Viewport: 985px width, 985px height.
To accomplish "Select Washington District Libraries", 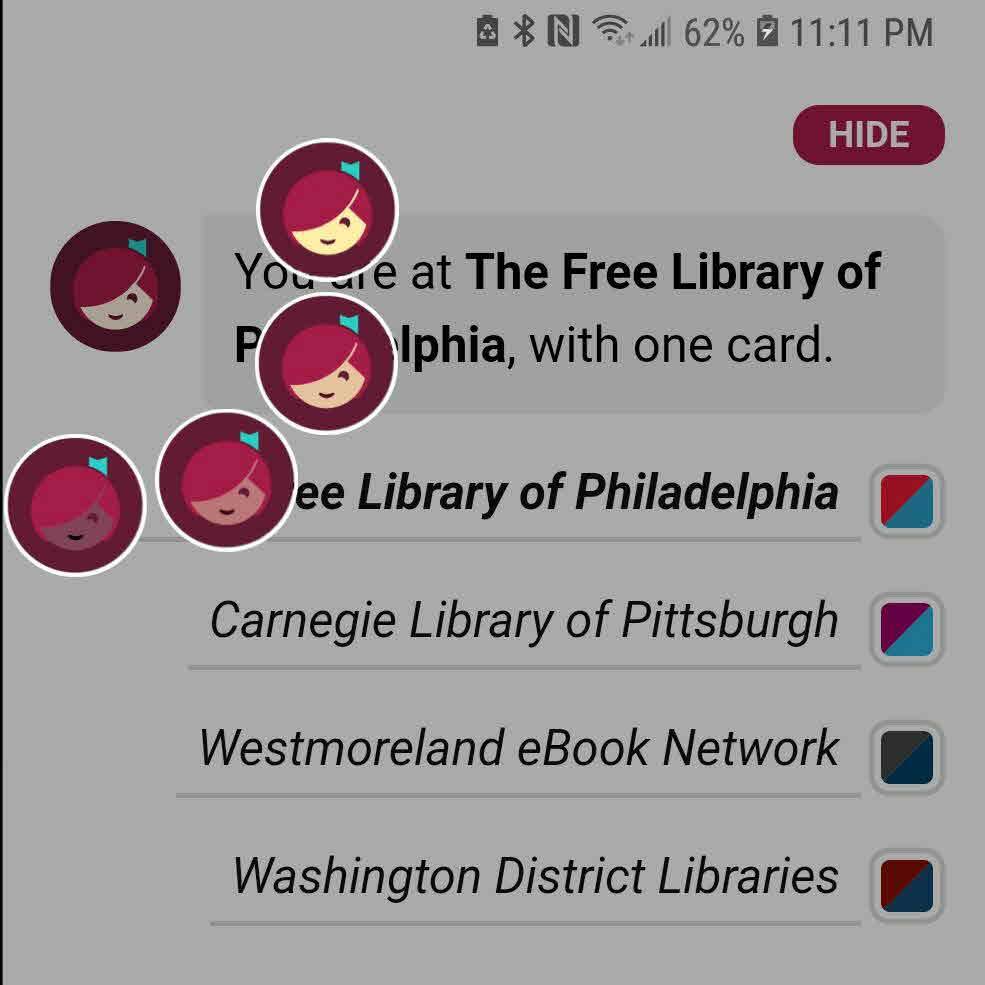I will (x=535, y=877).
